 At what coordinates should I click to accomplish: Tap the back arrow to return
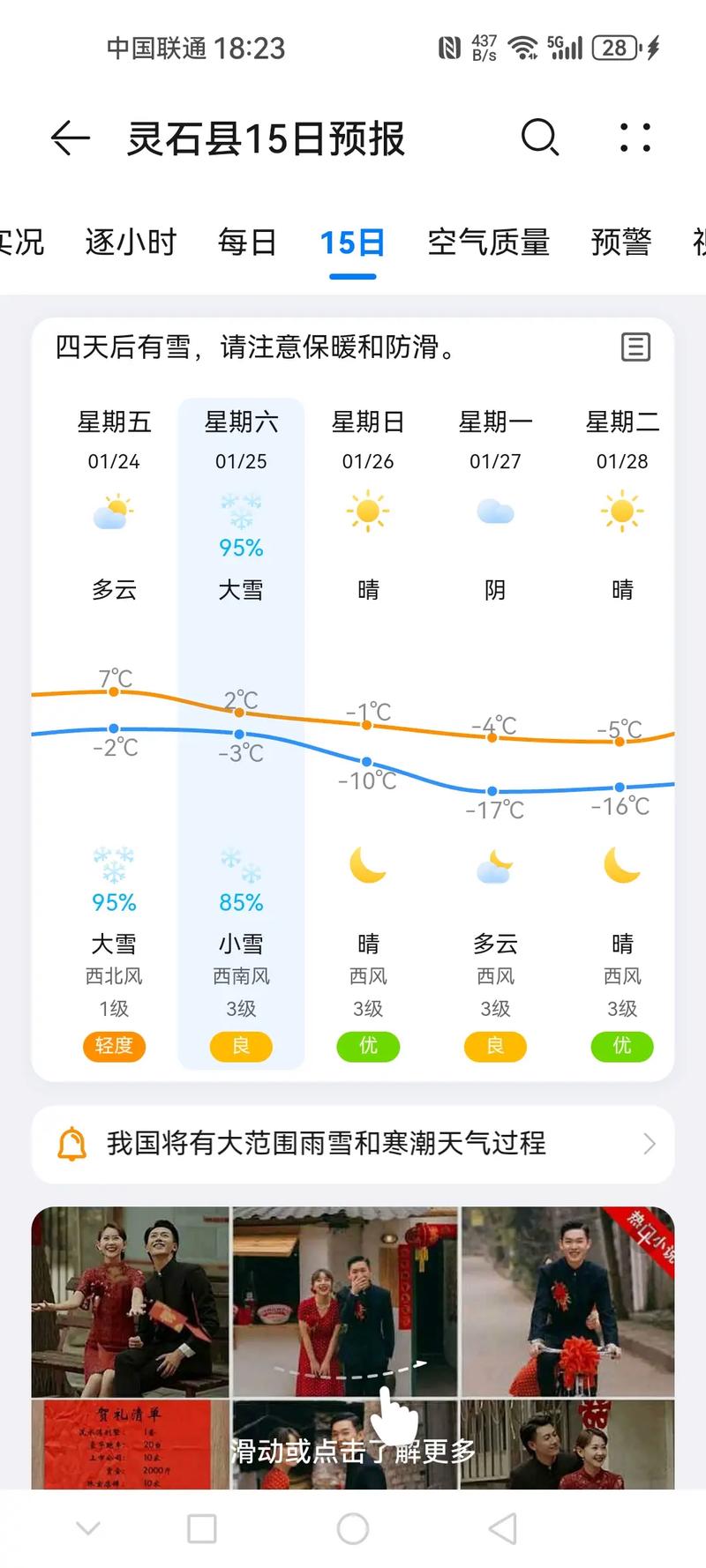(x=69, y=138)
